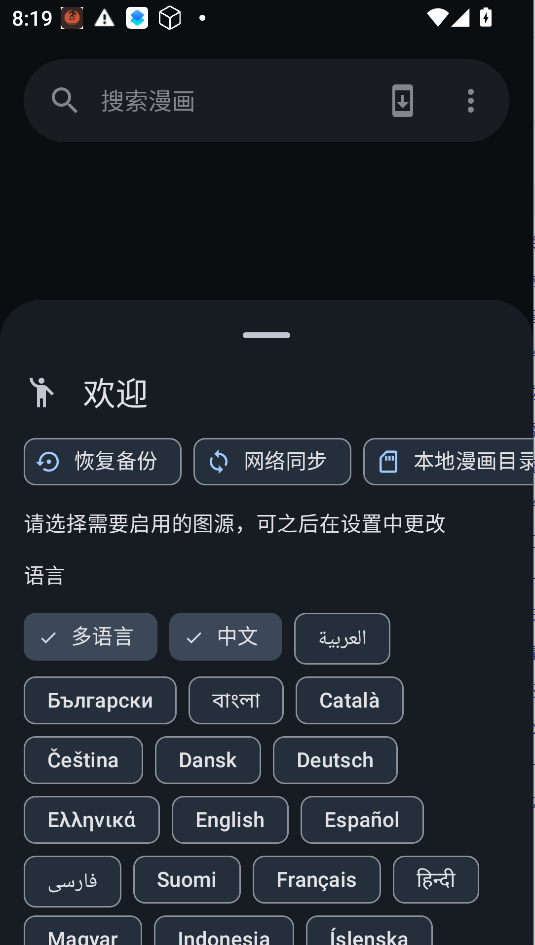The height and width of the screenshot is (945, 535).
Task: Select the Español chip
Action: click(362, 820)
